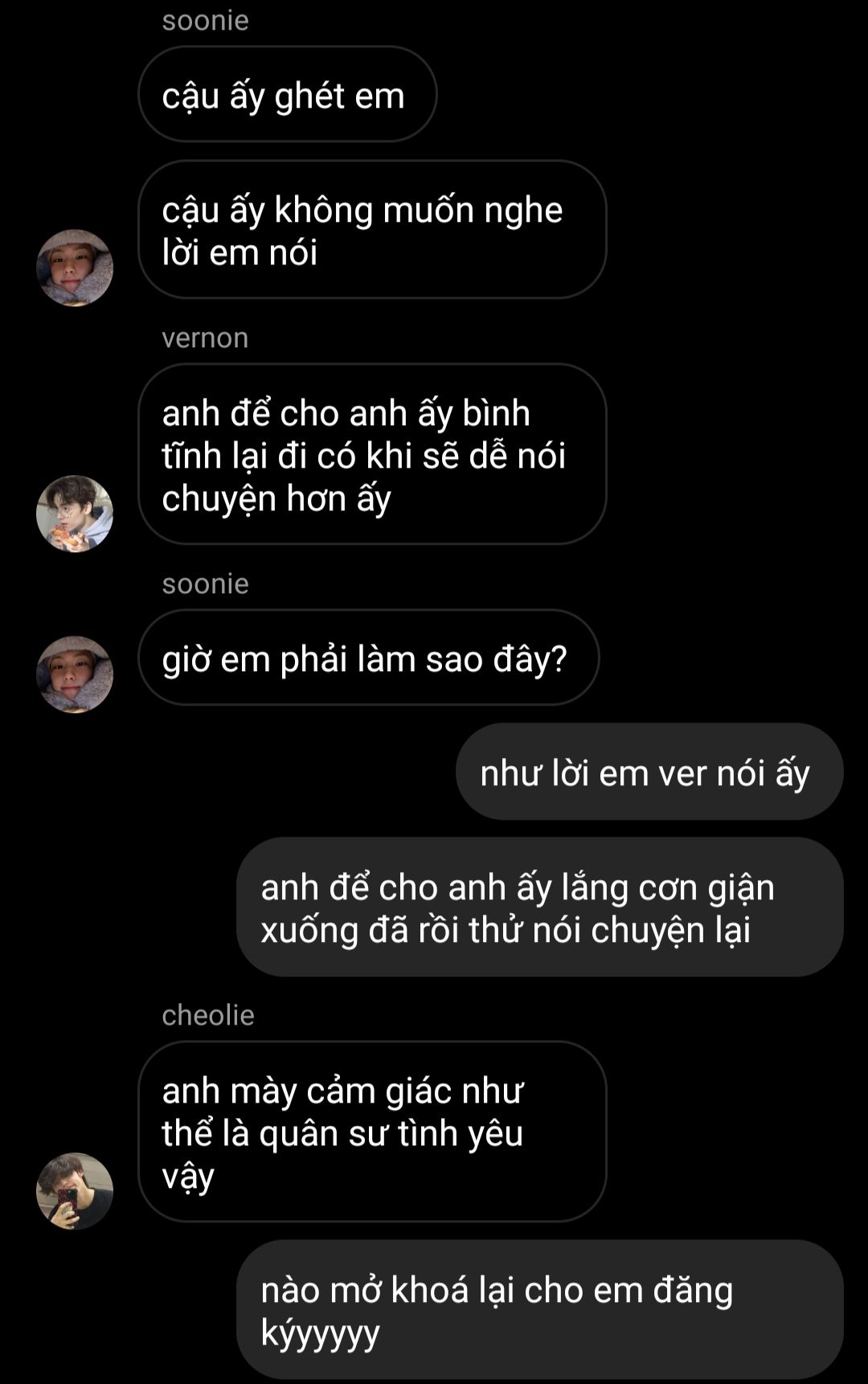Tap soonie's avatar beside "cậu ấy không muốn nghe"
This screenshot has width=868, height=1384.
click(75, 268)
